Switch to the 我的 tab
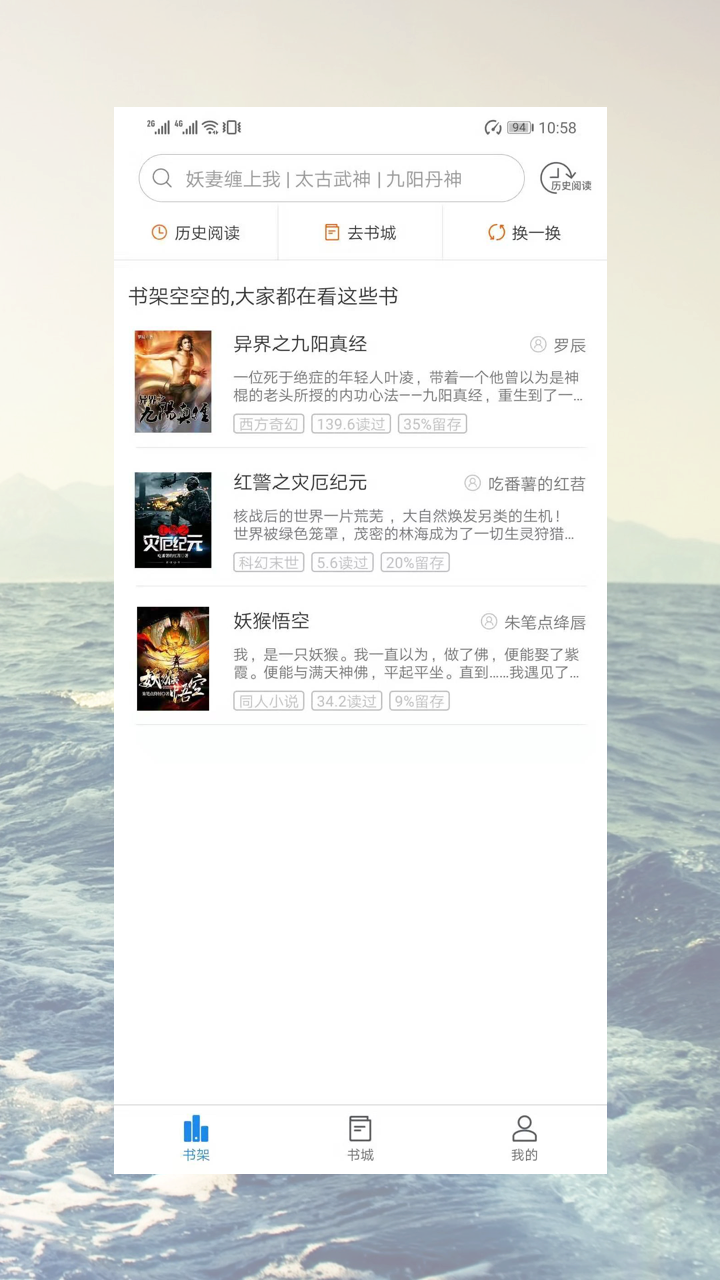Viewport: 720px width, 1280px height. click(524, 1139)
